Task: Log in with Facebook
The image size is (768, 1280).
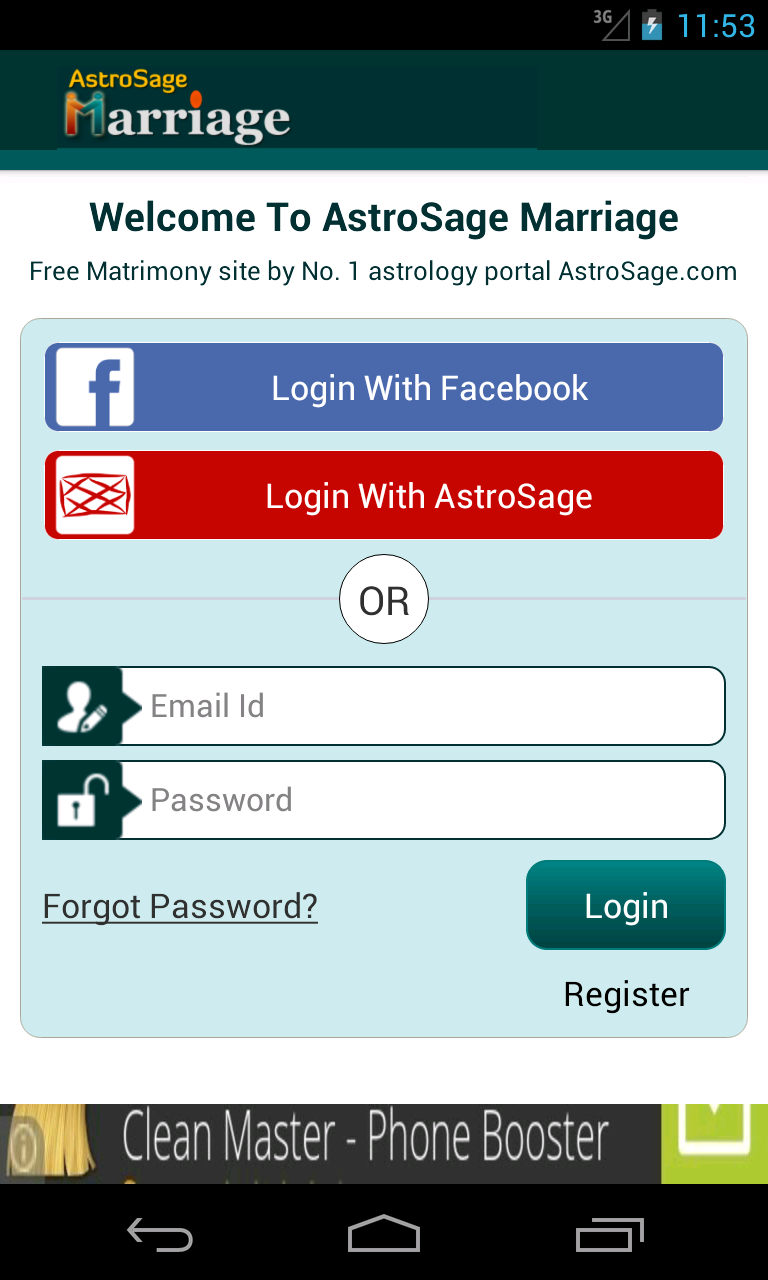Action: pos(384,387)
